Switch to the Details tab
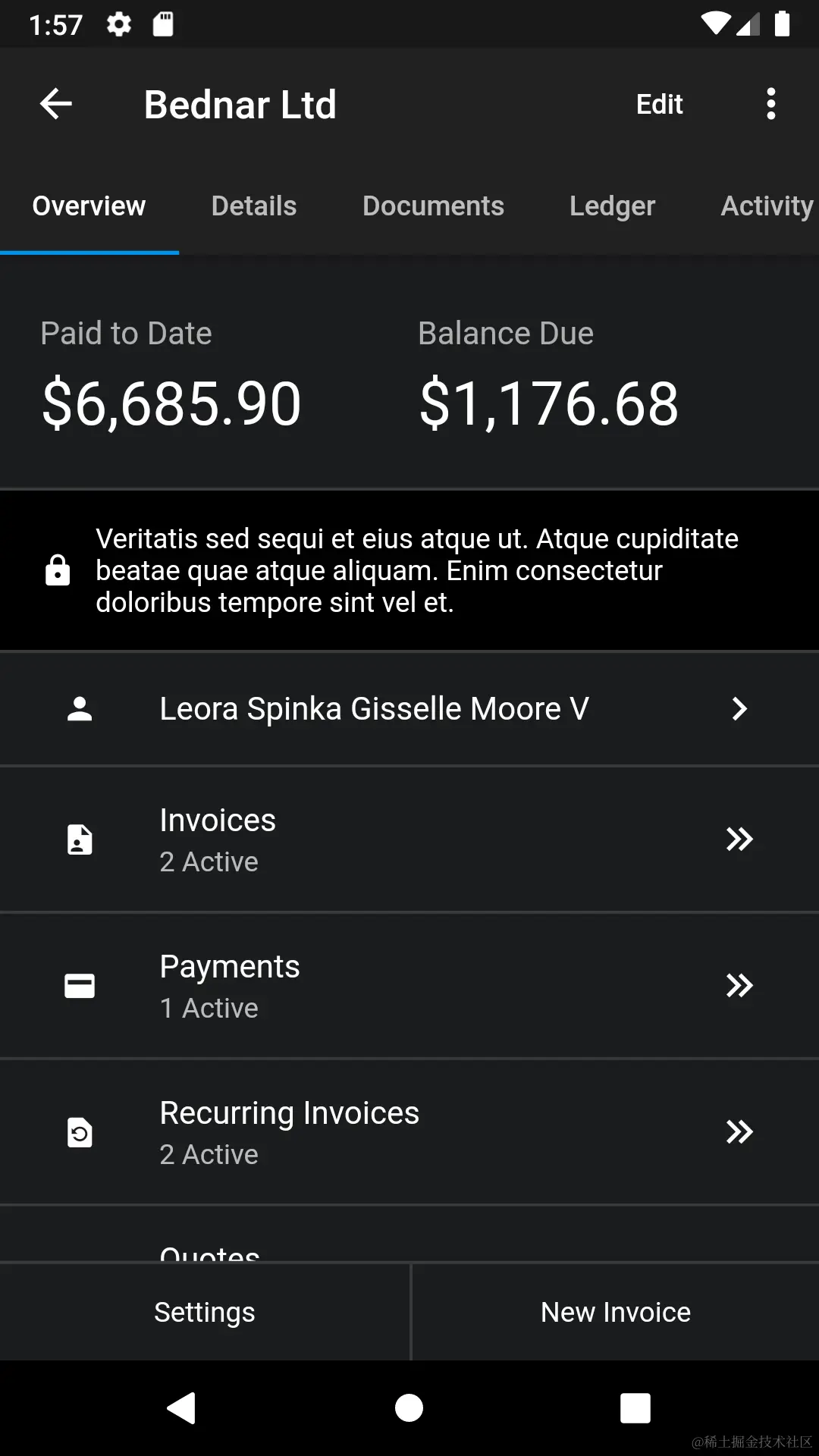819x1456 pixels. coord(253,206)
